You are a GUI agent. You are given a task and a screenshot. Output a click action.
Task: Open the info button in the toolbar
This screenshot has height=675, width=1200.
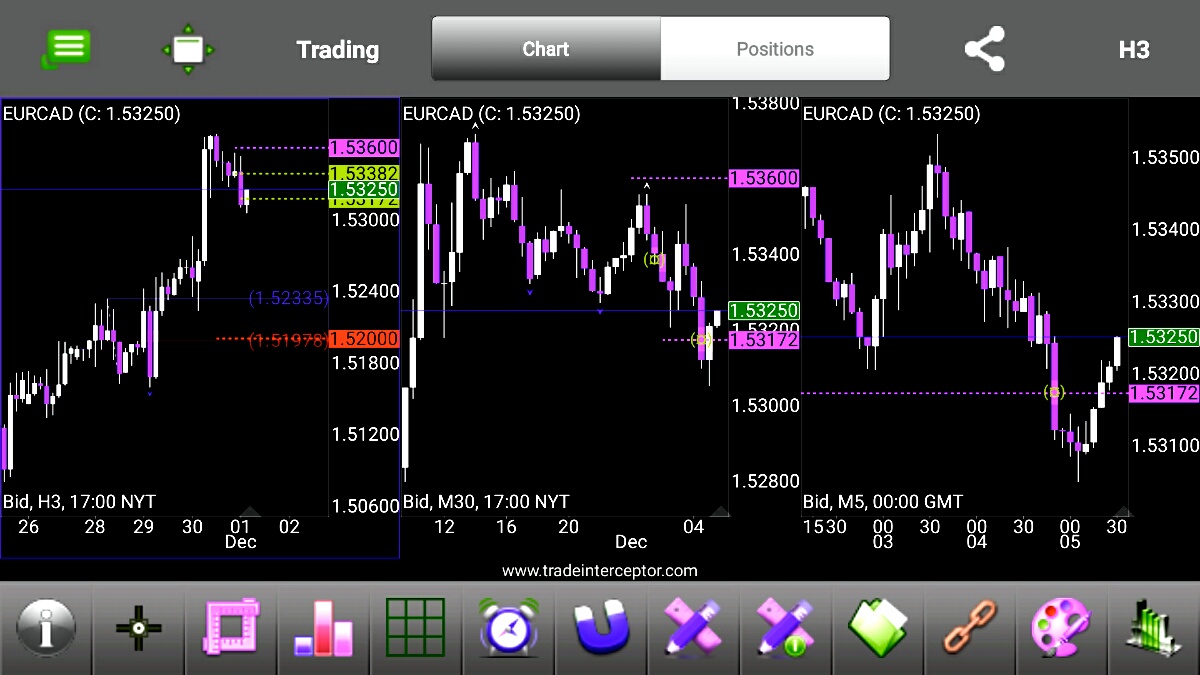tap(46, 629)
